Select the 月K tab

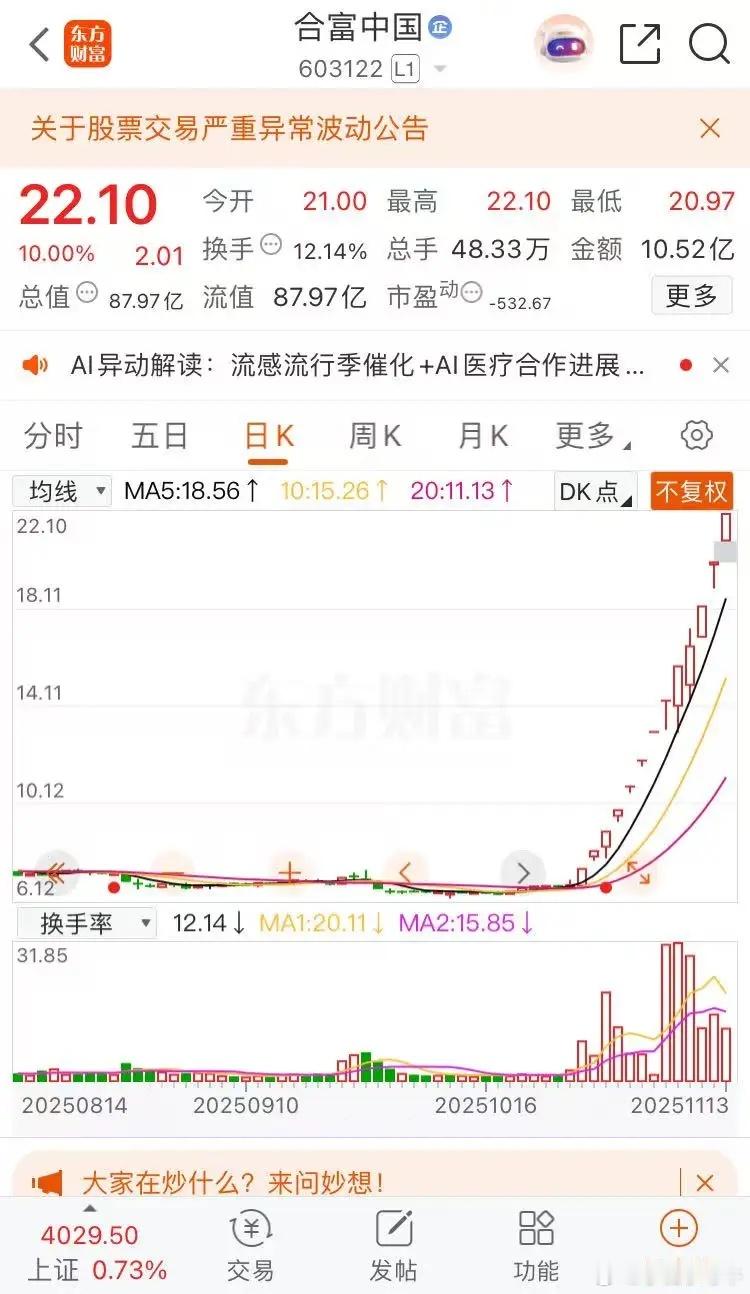[483, 436]
